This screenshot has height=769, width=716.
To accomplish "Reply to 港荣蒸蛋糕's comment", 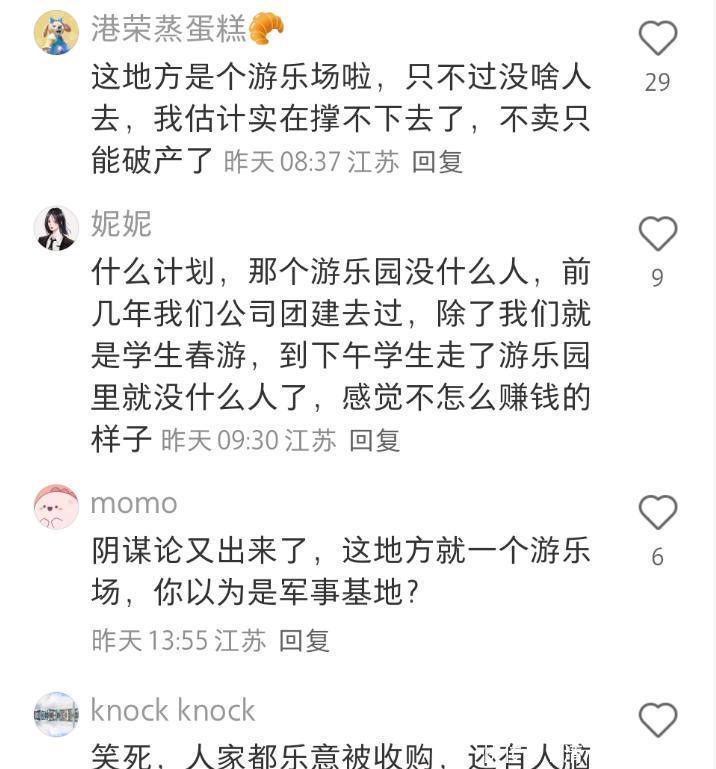I will [x=438, y=161].
